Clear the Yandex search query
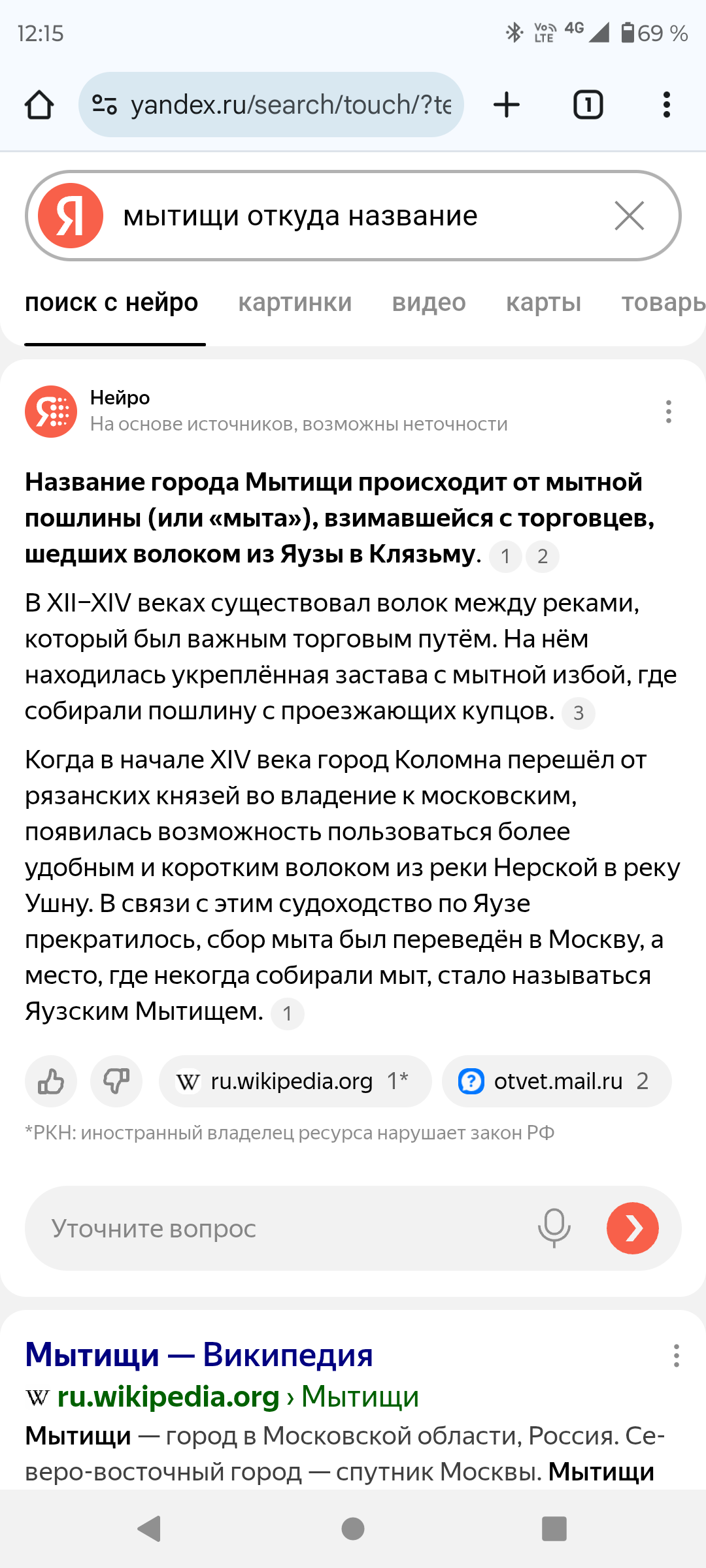 click(x=630, y=216)
